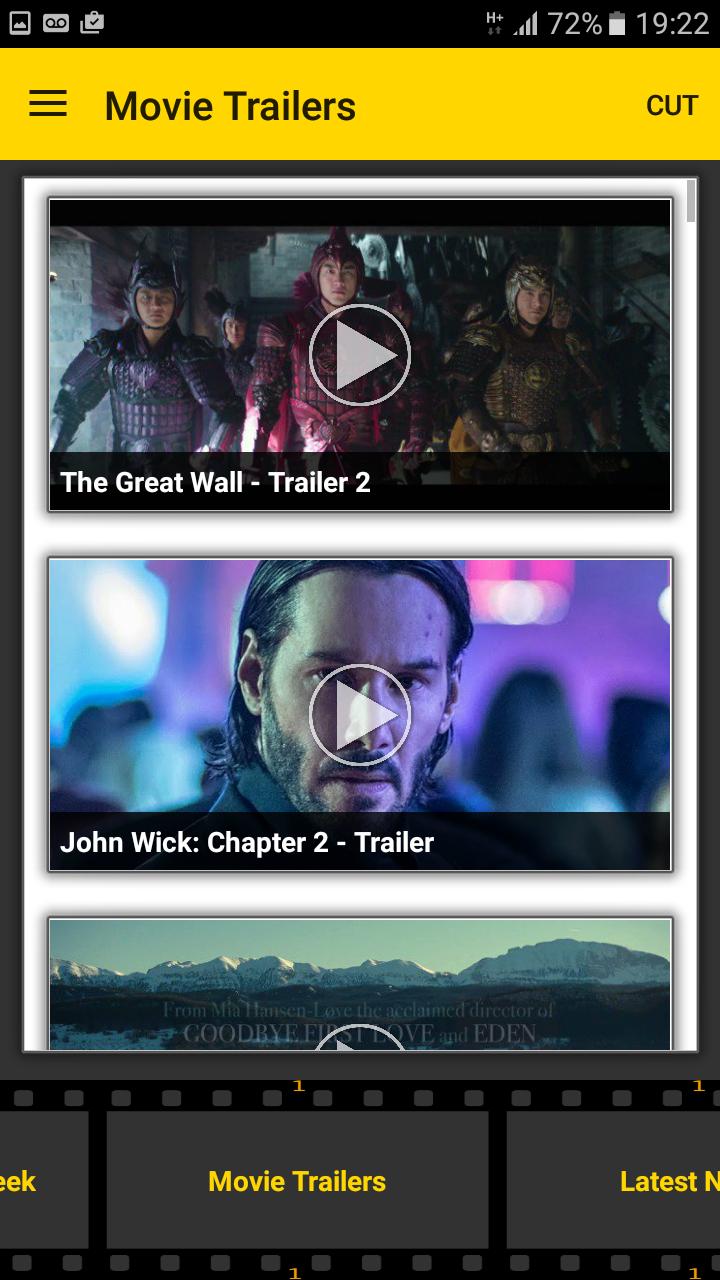Play The Great Wall - Trailer 2
Screen dimensions: 720x1280
(359, 355)
